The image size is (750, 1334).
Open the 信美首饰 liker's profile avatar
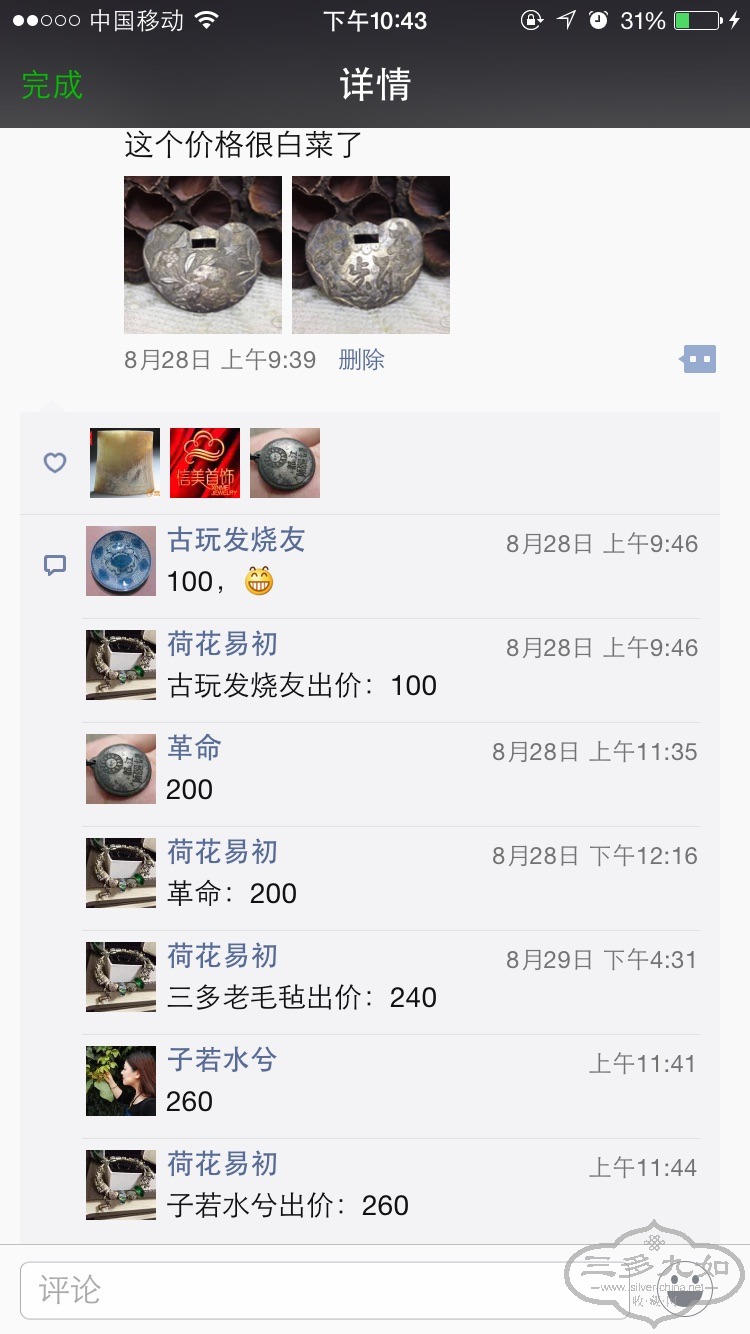205,463
